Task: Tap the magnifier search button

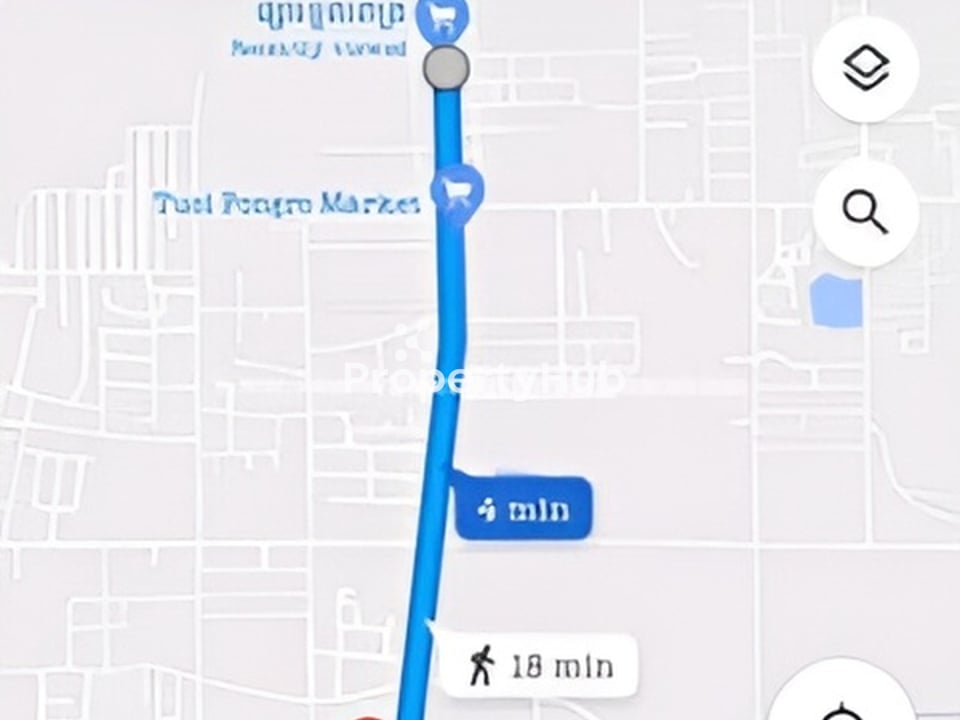Action: (x=865, y=212)
